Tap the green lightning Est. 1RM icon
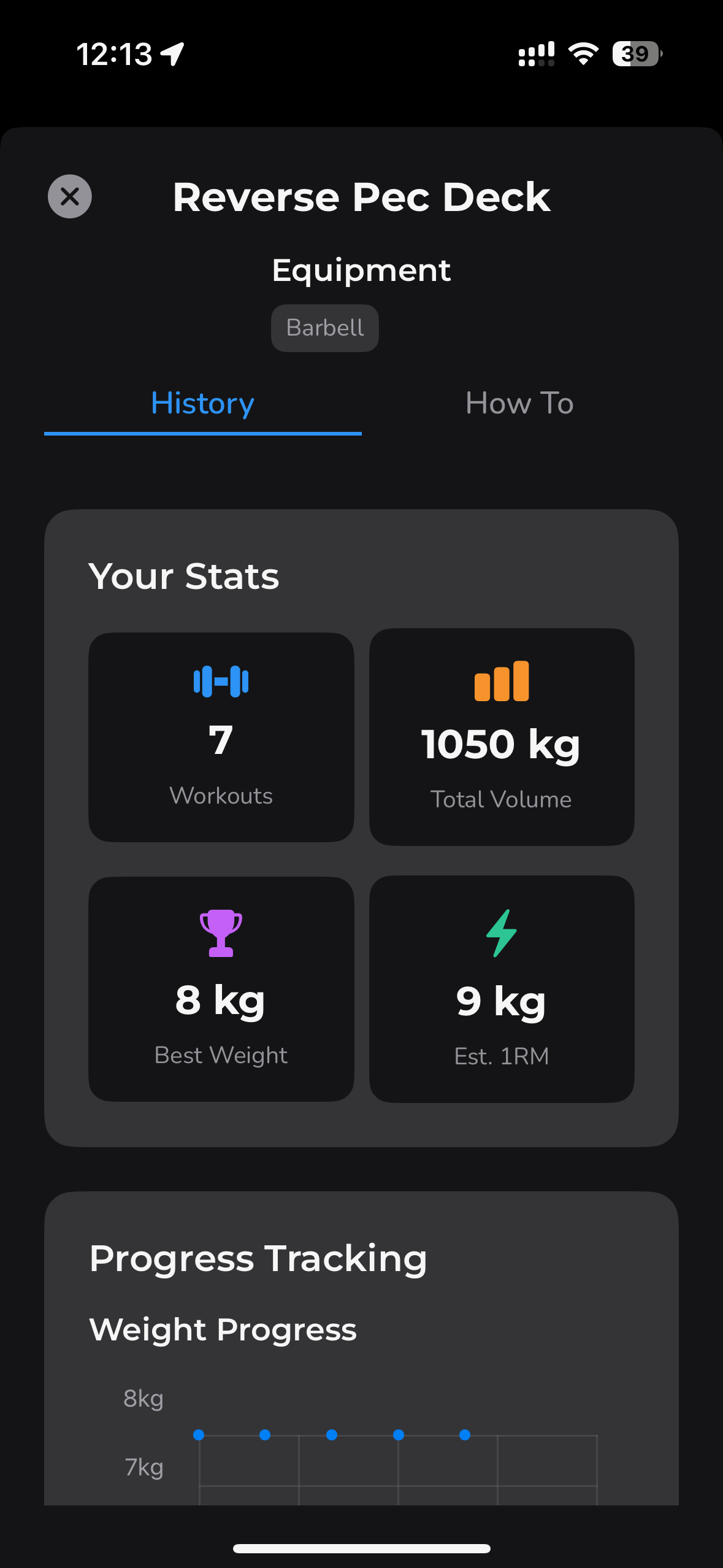 click(x=501, y=934)
